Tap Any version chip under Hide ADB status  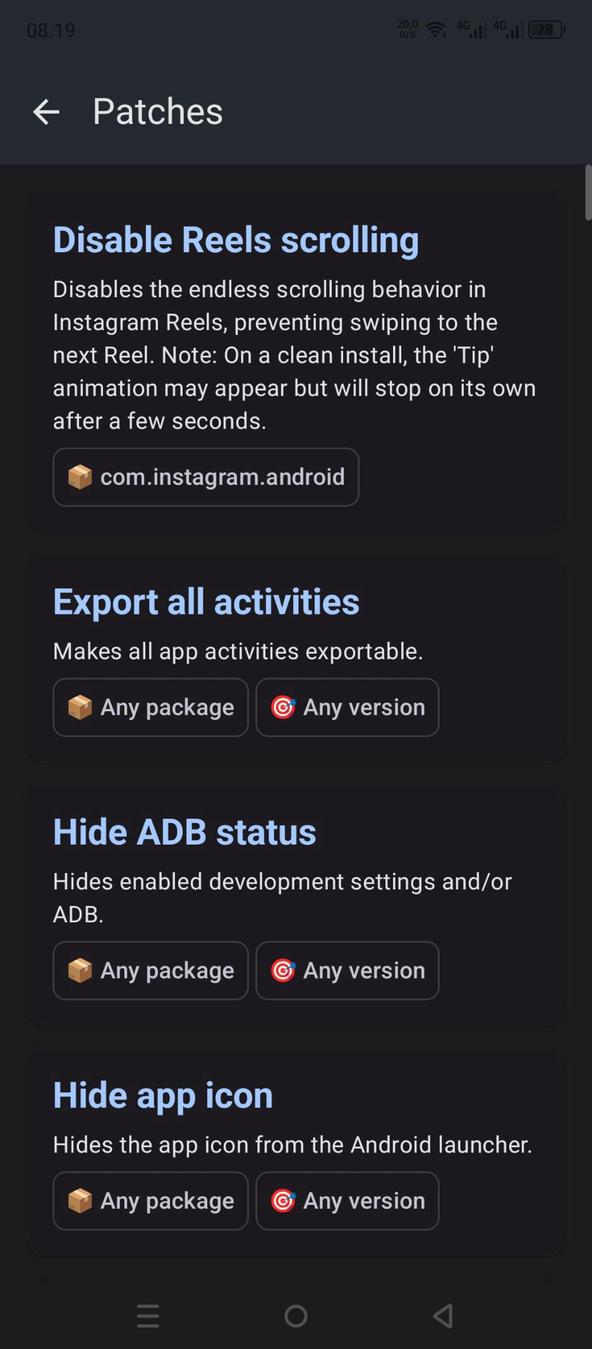[x=347, y=970]
